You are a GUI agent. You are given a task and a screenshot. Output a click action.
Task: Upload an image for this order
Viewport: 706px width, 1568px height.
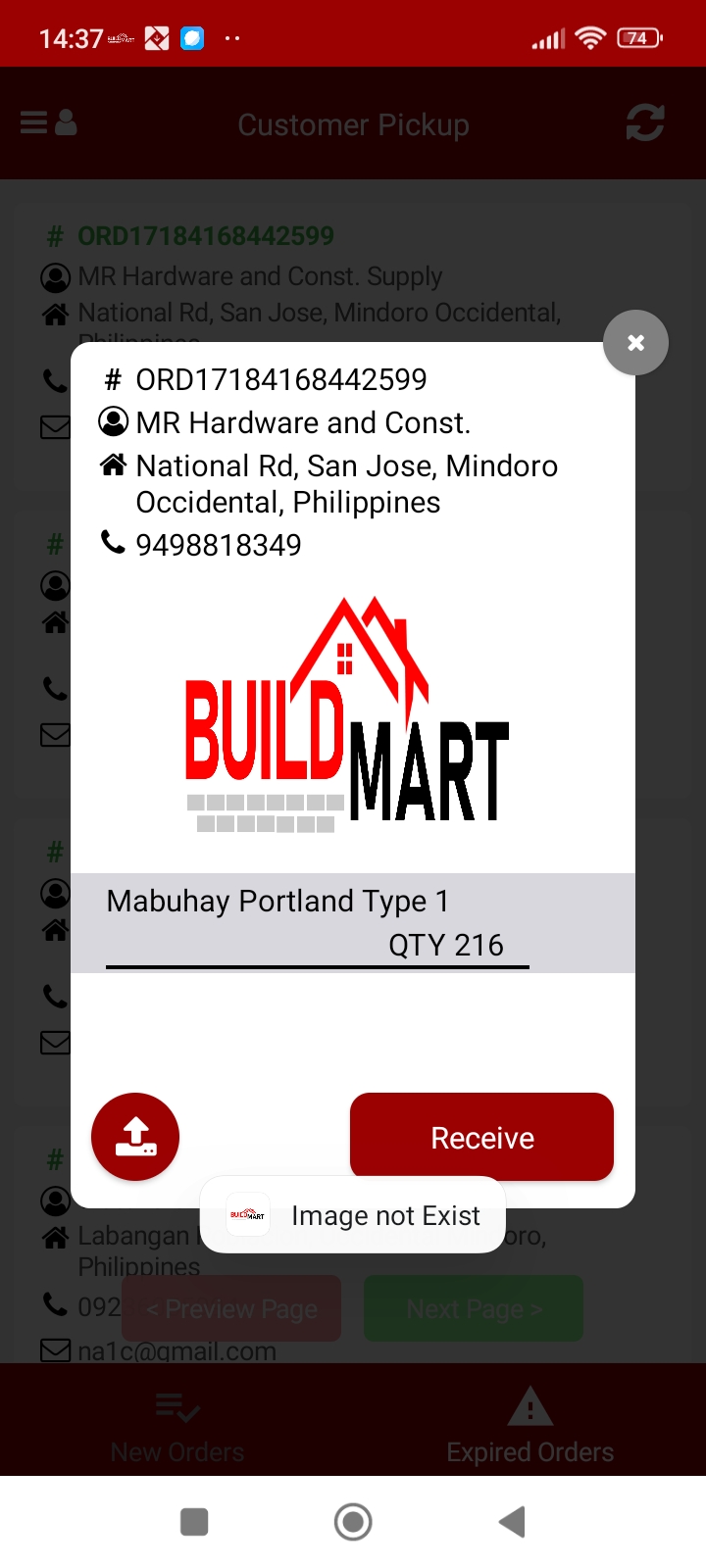point(135,1137)
